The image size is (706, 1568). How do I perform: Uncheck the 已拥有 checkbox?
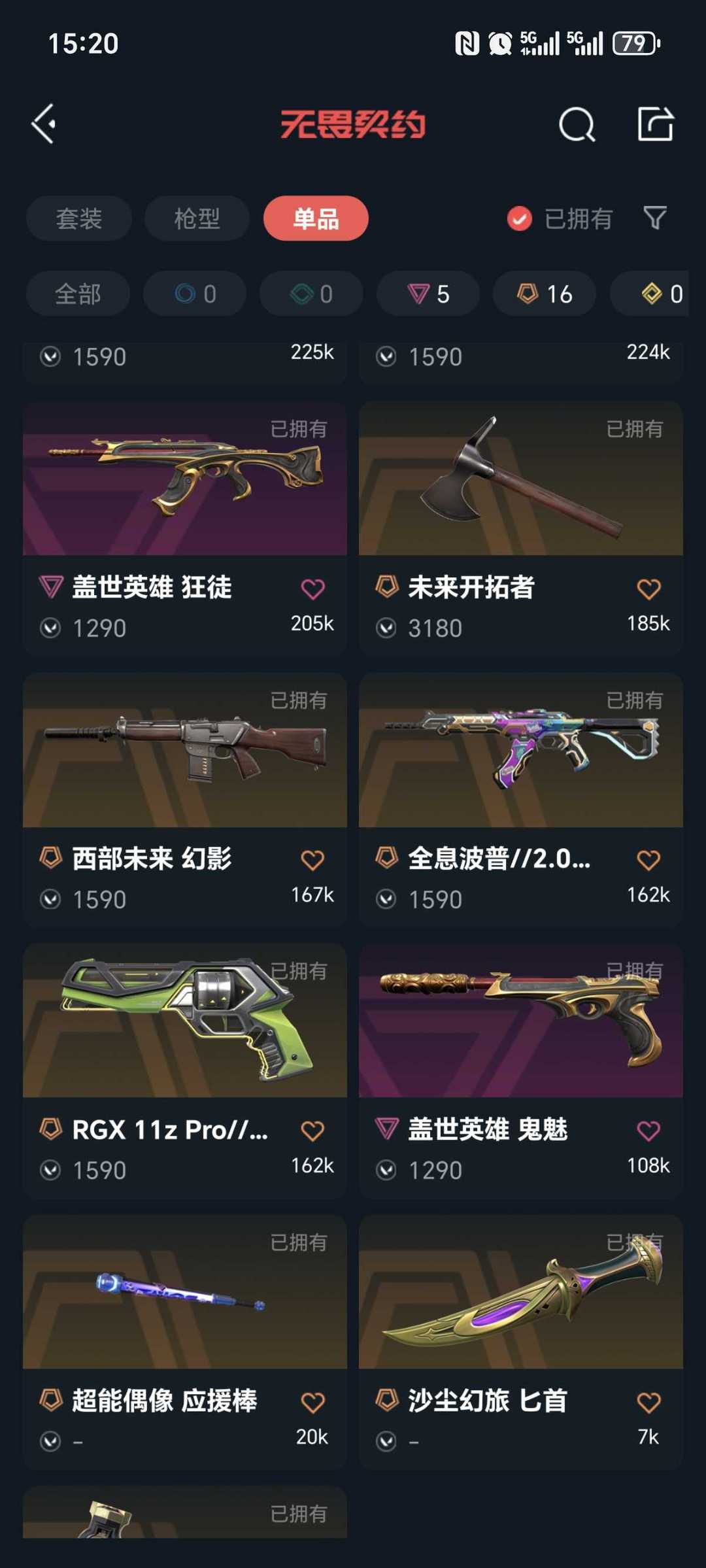(520, 219)
